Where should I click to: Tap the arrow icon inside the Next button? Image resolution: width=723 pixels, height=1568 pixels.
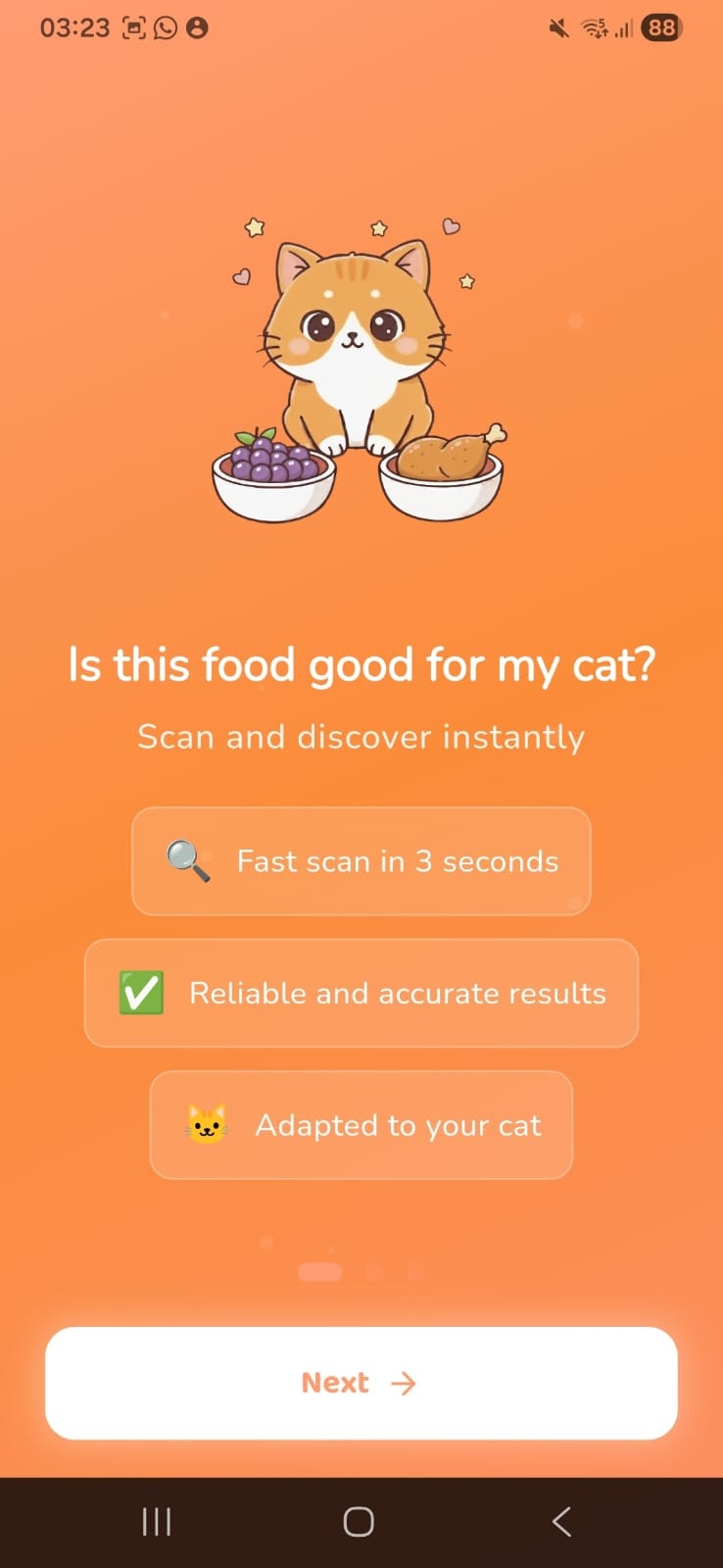[404, 1384]
